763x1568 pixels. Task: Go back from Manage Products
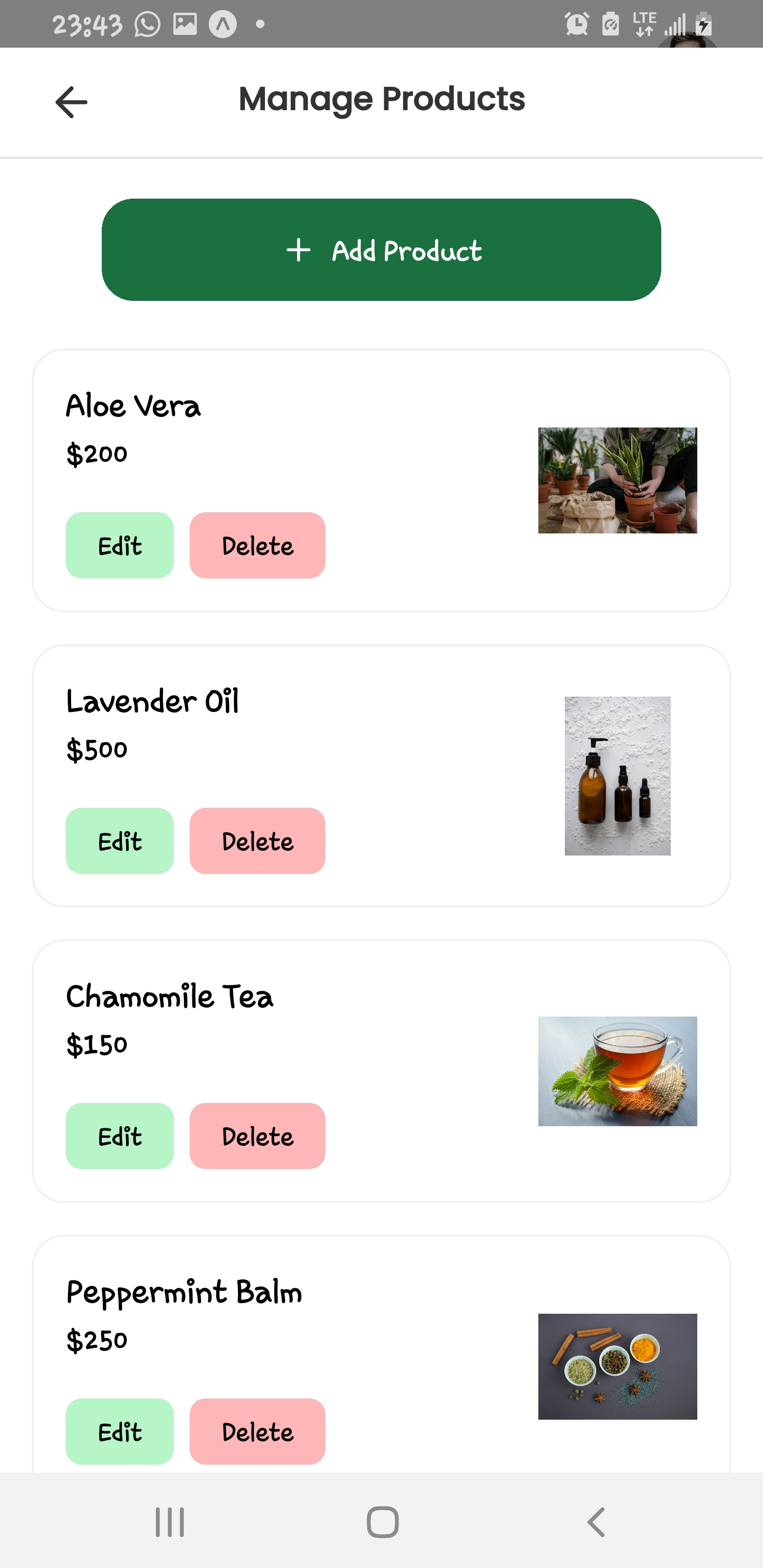(71, 102)
